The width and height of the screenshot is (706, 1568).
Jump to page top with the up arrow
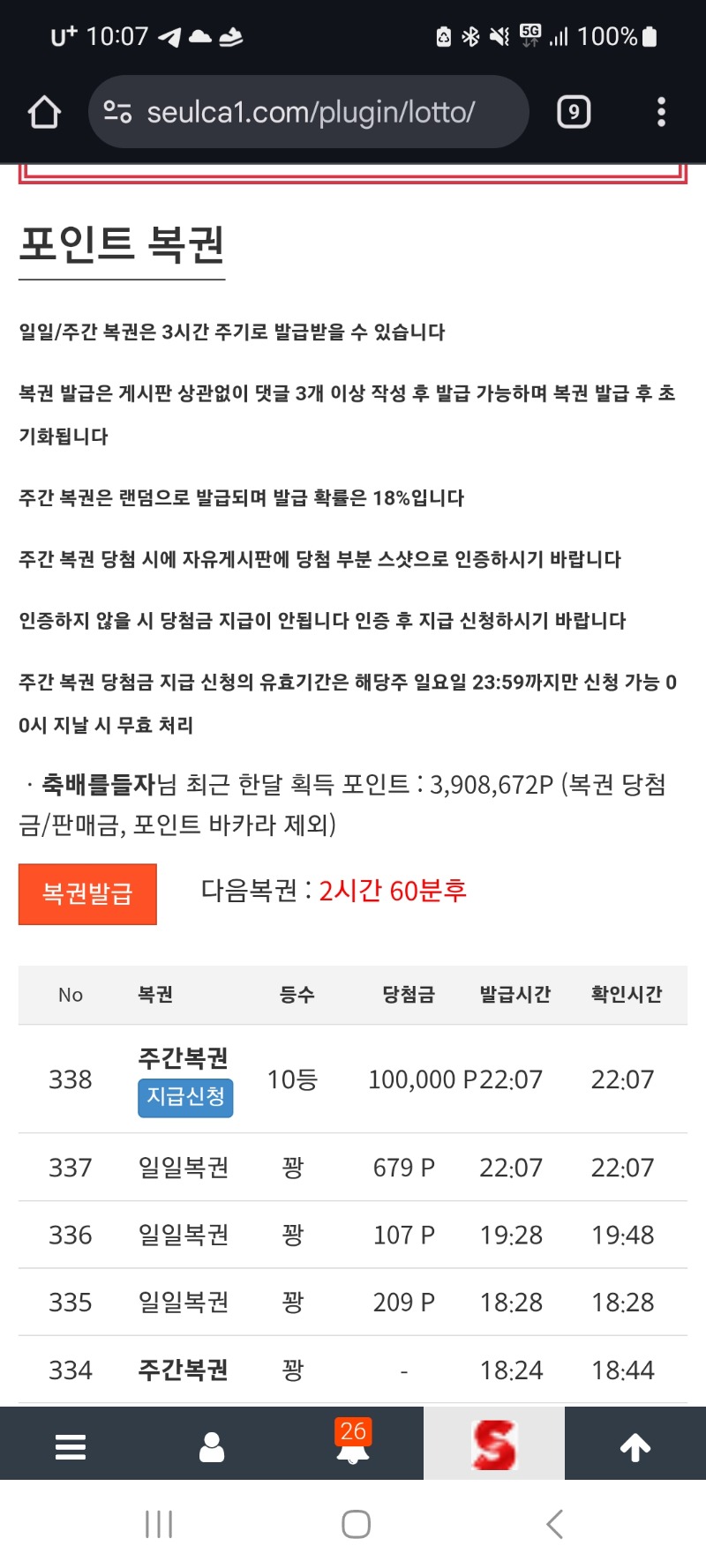[x=635, y=1446]
